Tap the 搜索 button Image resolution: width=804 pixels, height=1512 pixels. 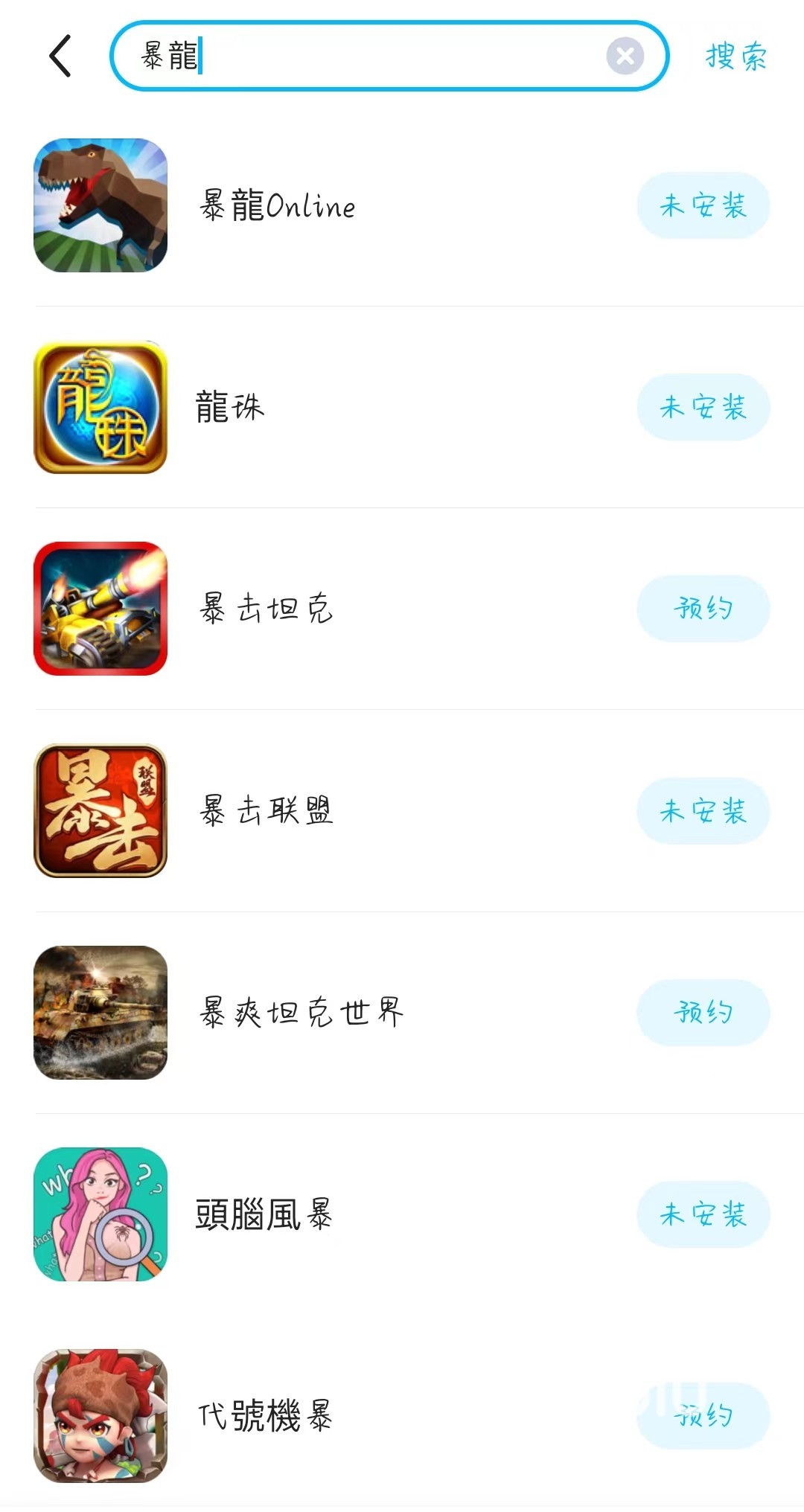736,57
